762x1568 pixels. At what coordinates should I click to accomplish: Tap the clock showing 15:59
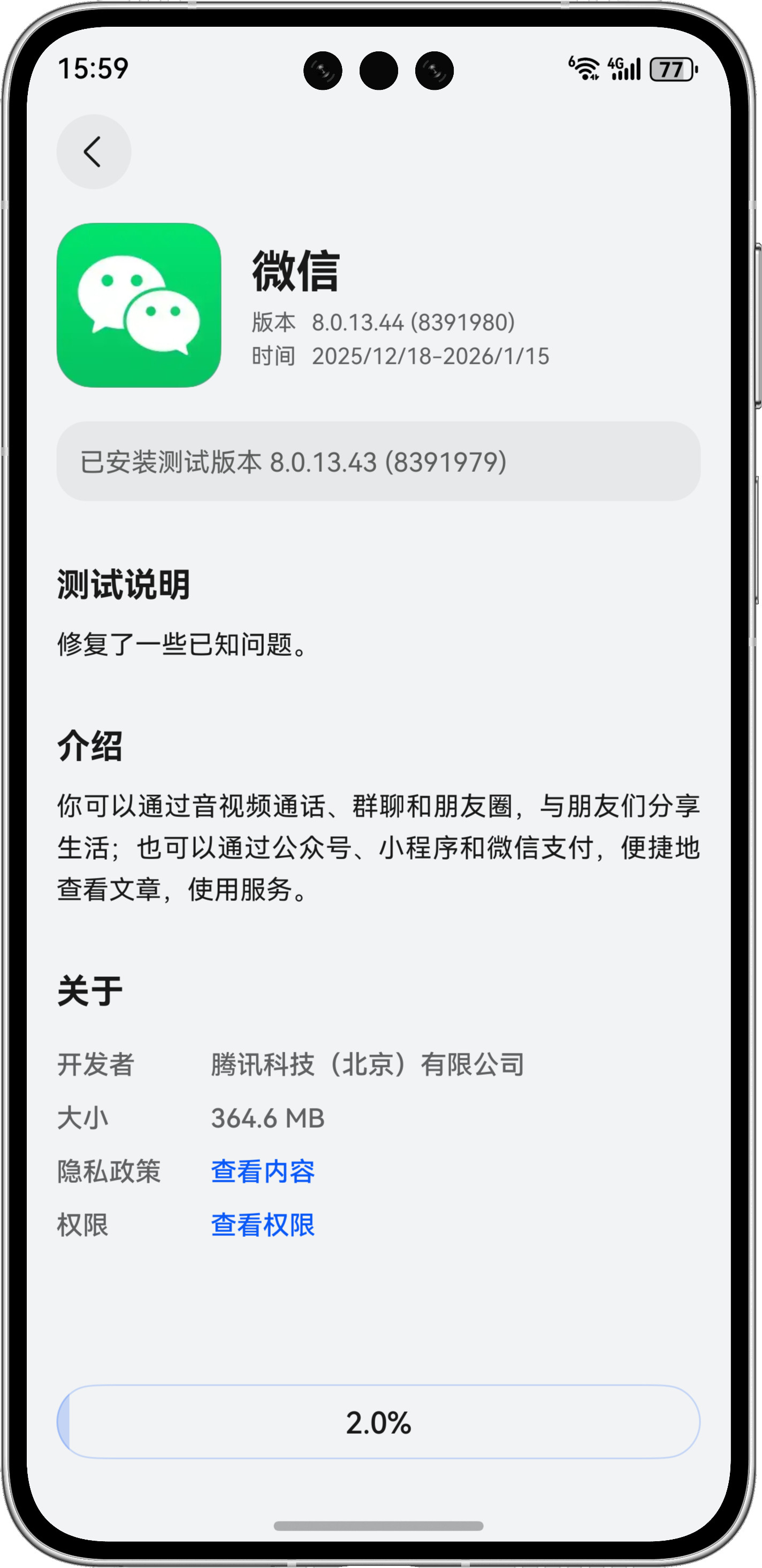pos(94,69)
